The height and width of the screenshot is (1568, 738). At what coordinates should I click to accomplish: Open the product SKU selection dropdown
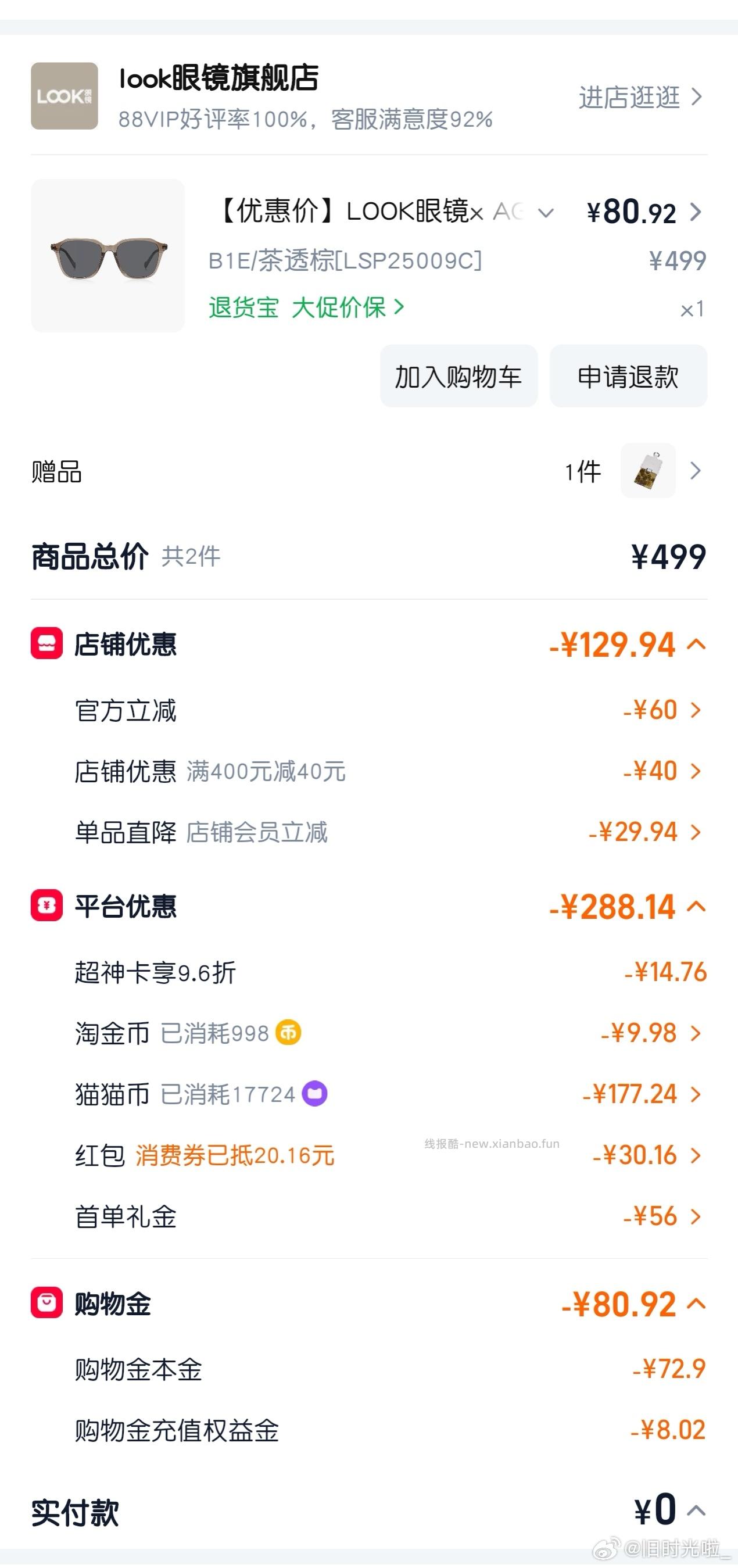pos(544,213)
